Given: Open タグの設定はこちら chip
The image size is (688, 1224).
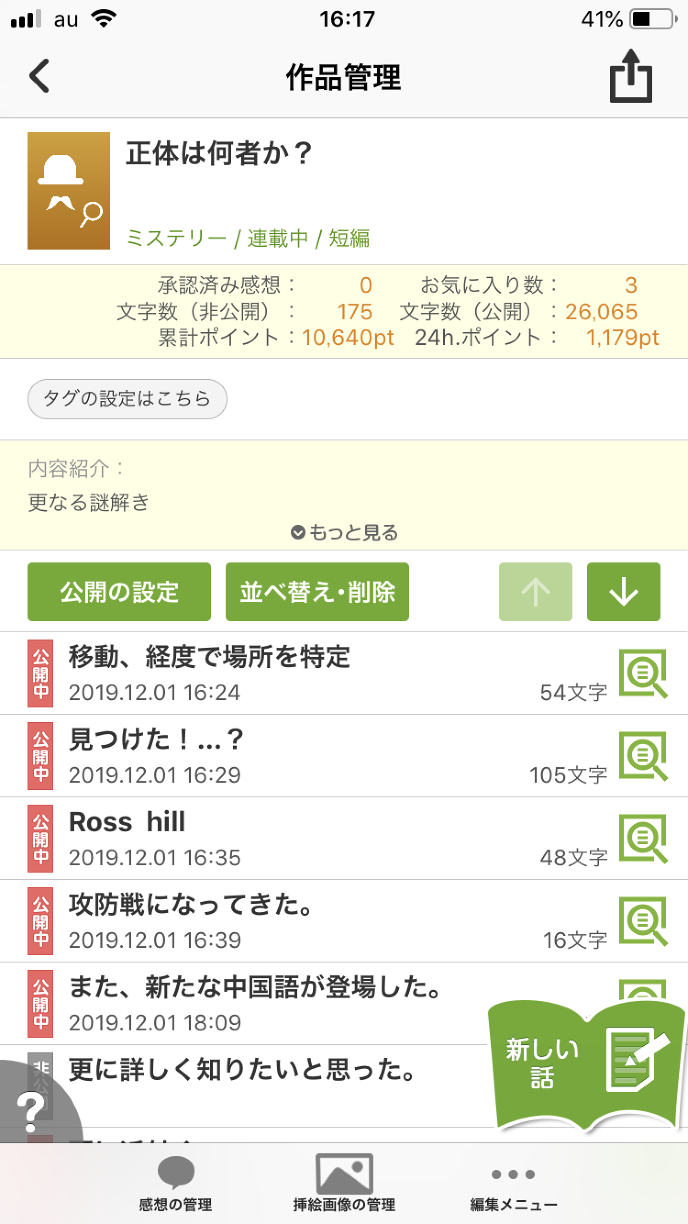Looking at the screenshot, I should pos(127,399).
